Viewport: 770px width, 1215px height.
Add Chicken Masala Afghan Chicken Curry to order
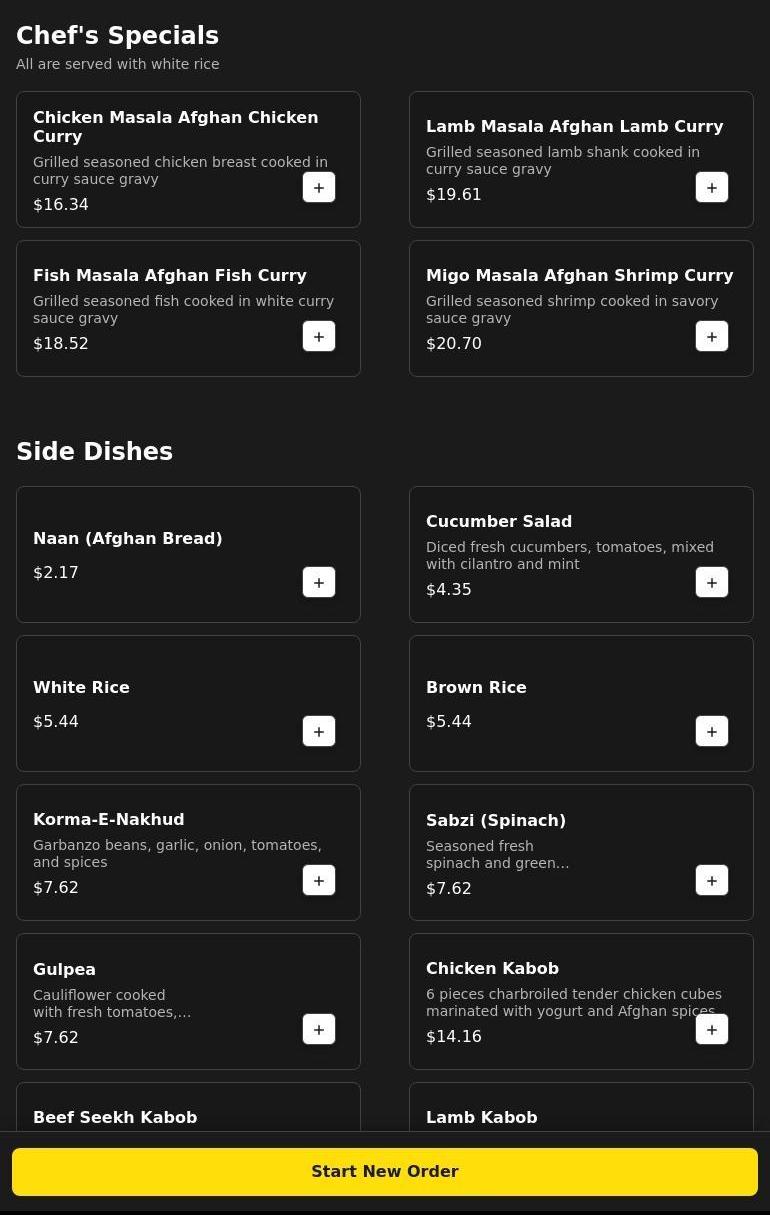[x=319, y=187]
